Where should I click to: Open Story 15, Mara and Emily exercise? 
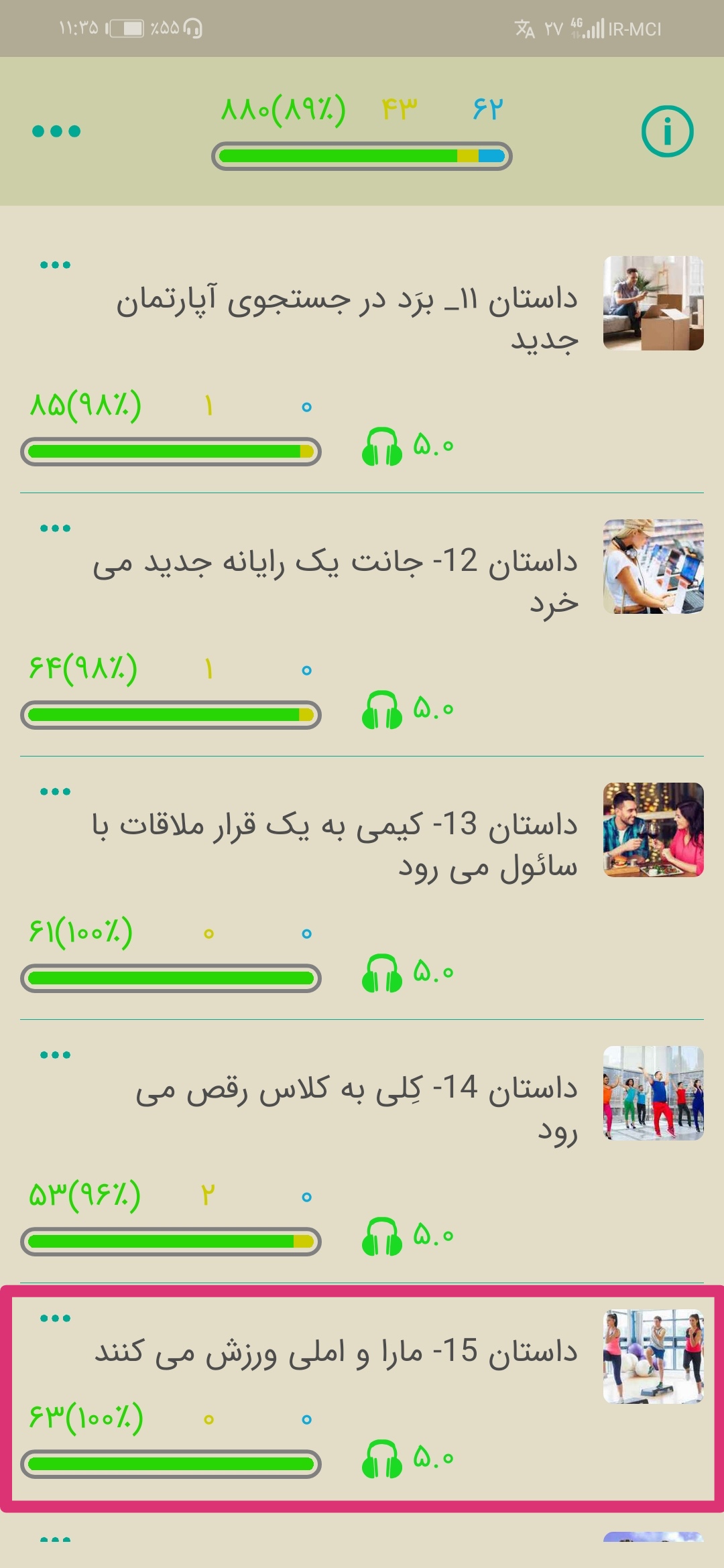click(335, 1352)
